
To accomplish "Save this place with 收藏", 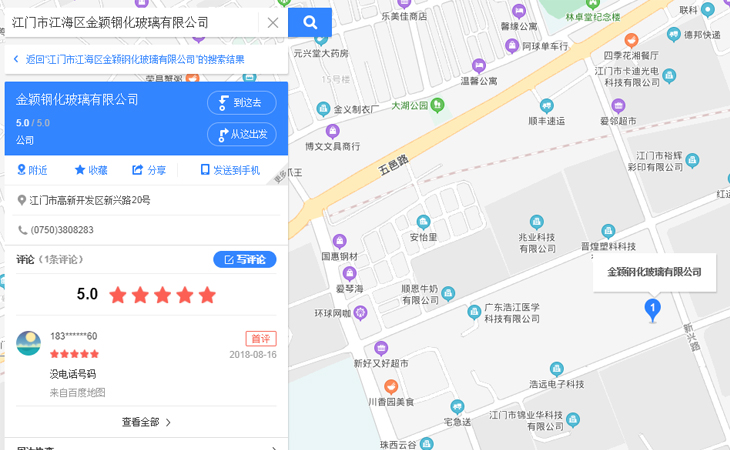I will 91,170.
